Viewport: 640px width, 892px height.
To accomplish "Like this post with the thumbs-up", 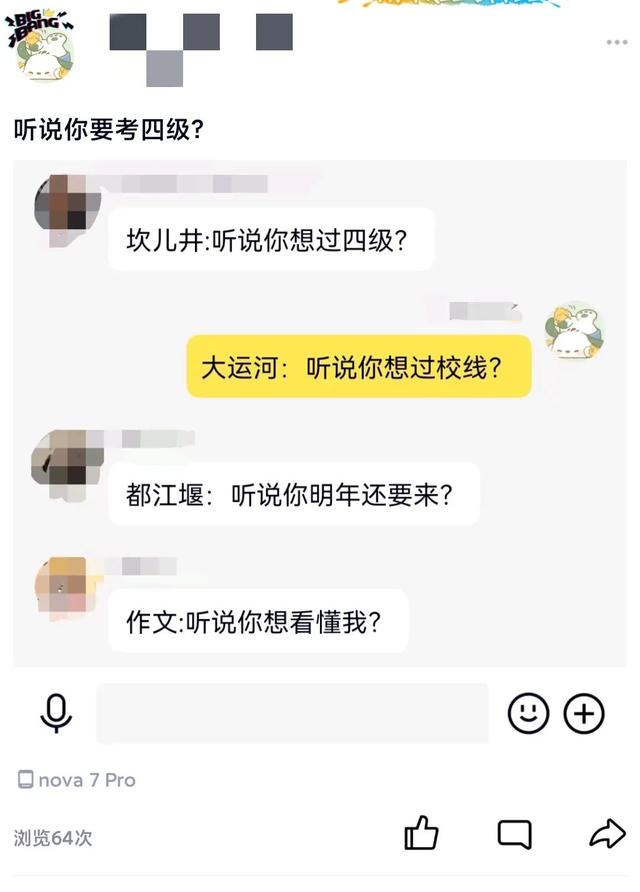I will [421, 833].
